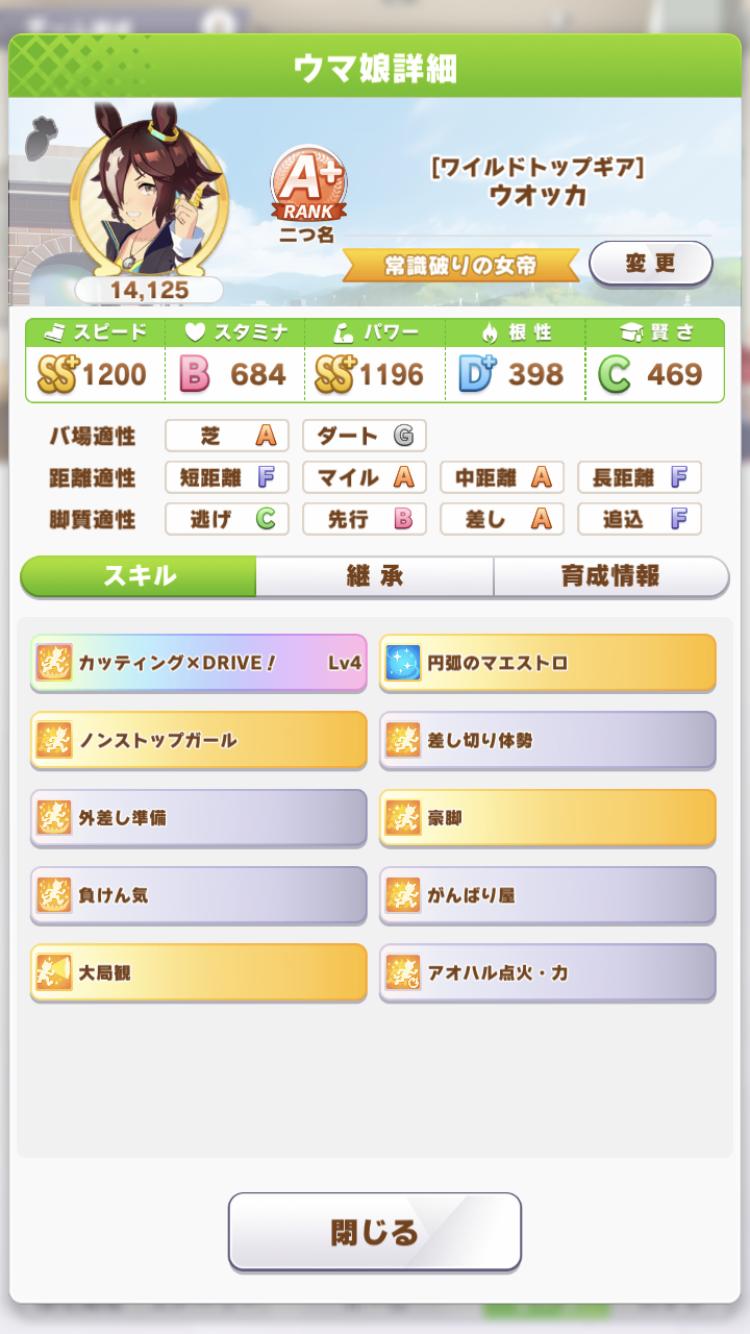View the カッティング×DRIVE! skill details

click(x=198, y=663)
